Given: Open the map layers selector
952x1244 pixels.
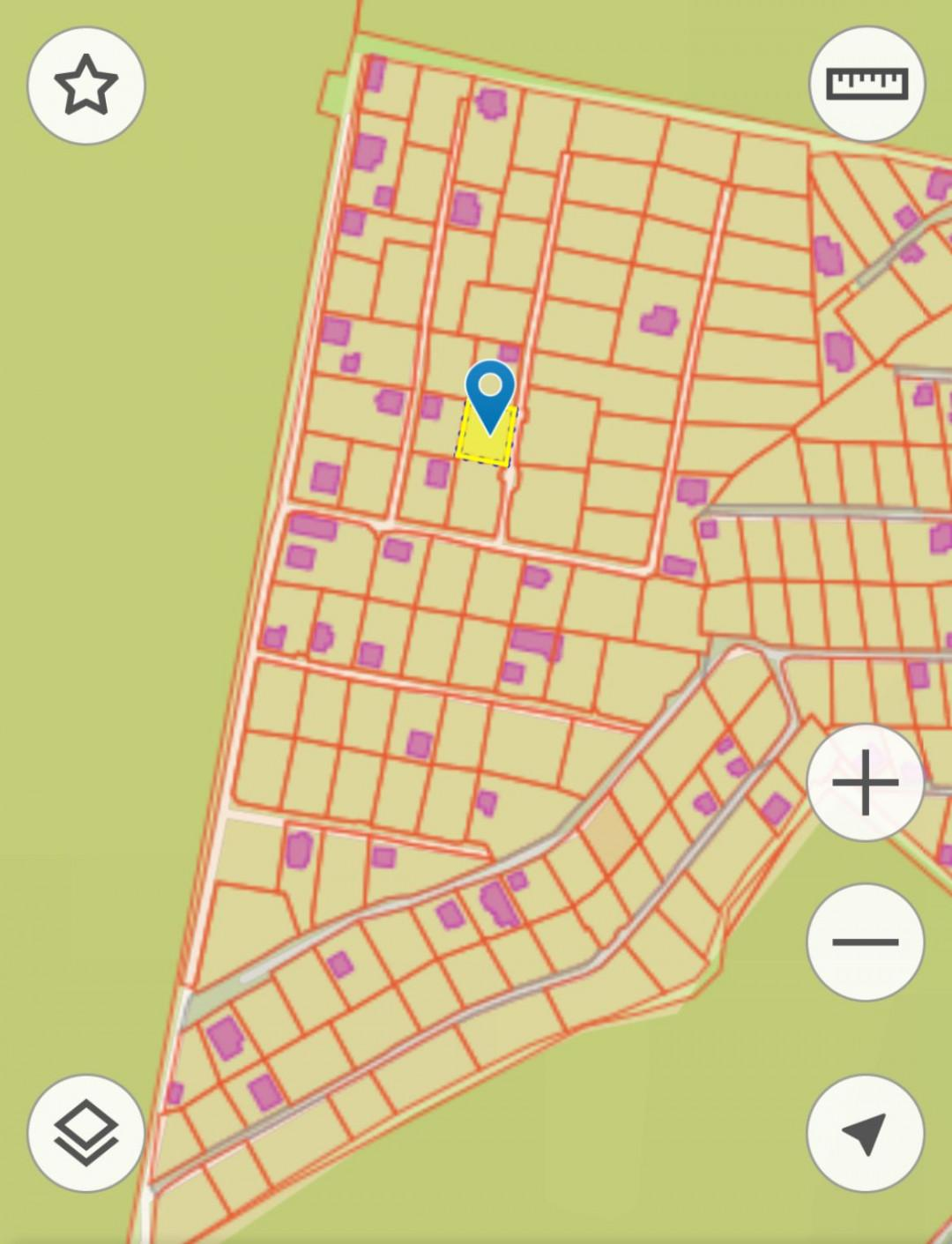Looking at the screenshot, I should point(86,1132).
